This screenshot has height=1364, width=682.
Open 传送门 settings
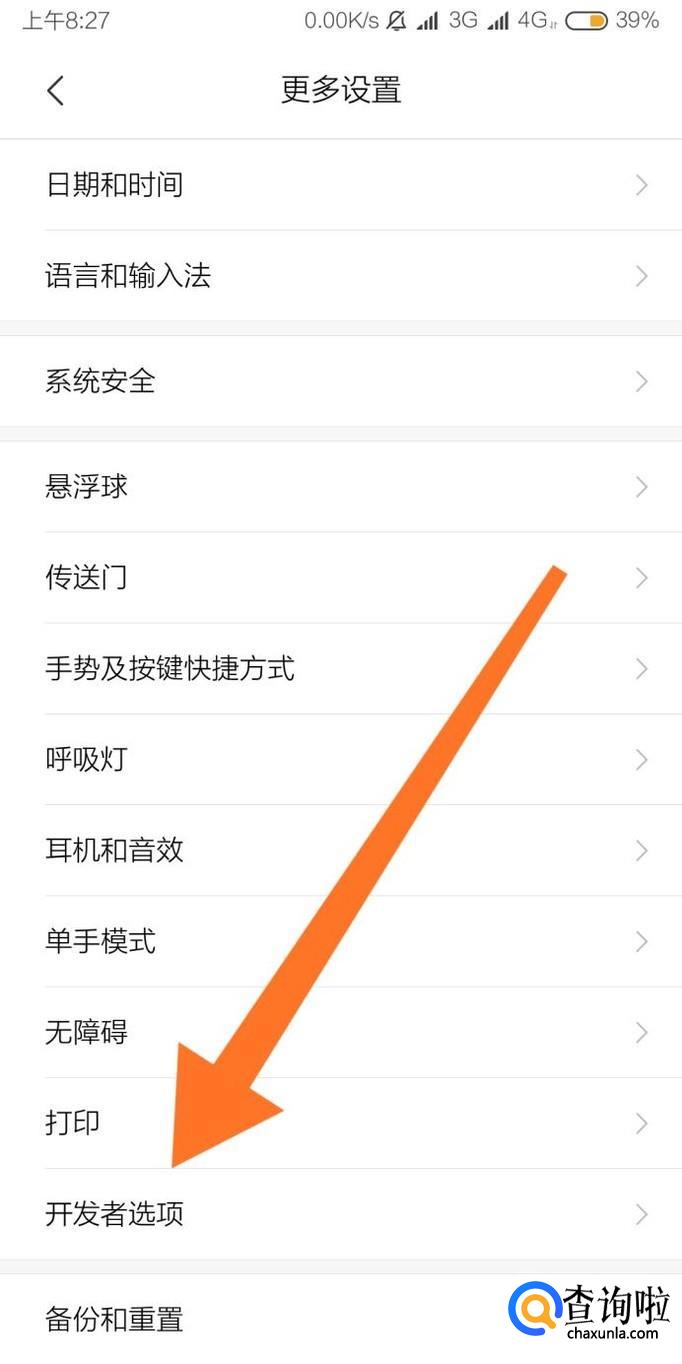(341, 578)
